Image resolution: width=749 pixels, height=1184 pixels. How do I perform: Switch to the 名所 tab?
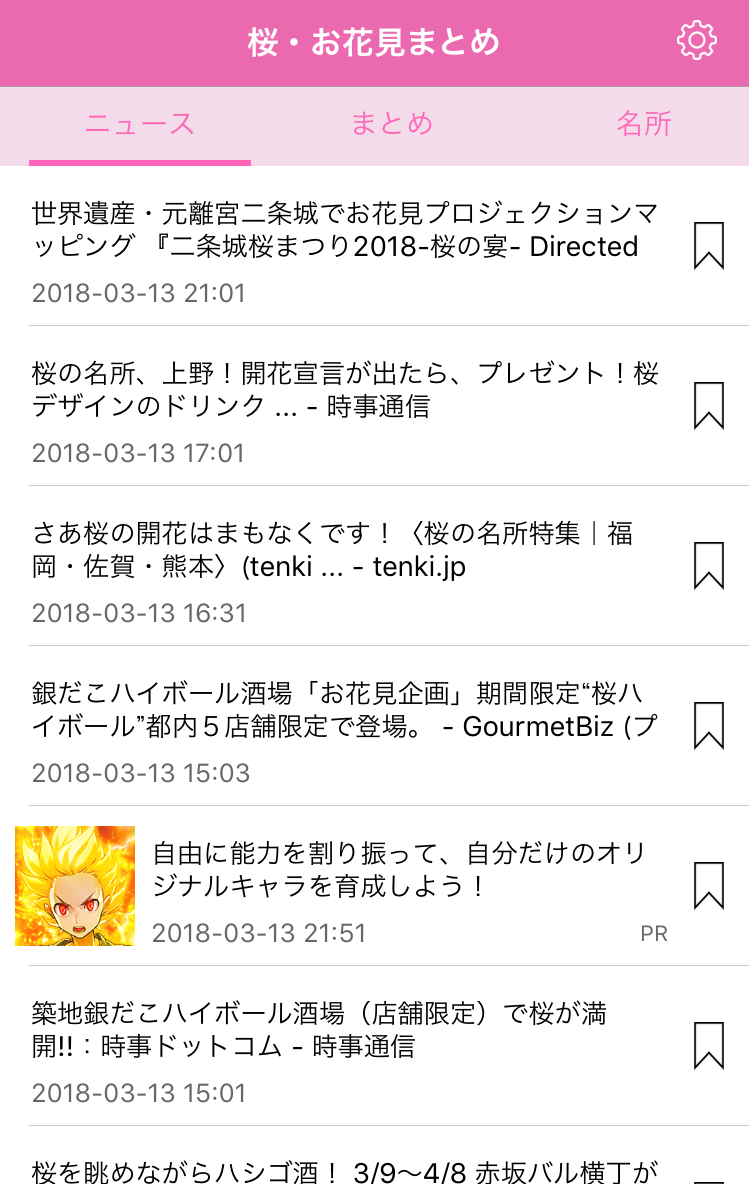point(643,124)
